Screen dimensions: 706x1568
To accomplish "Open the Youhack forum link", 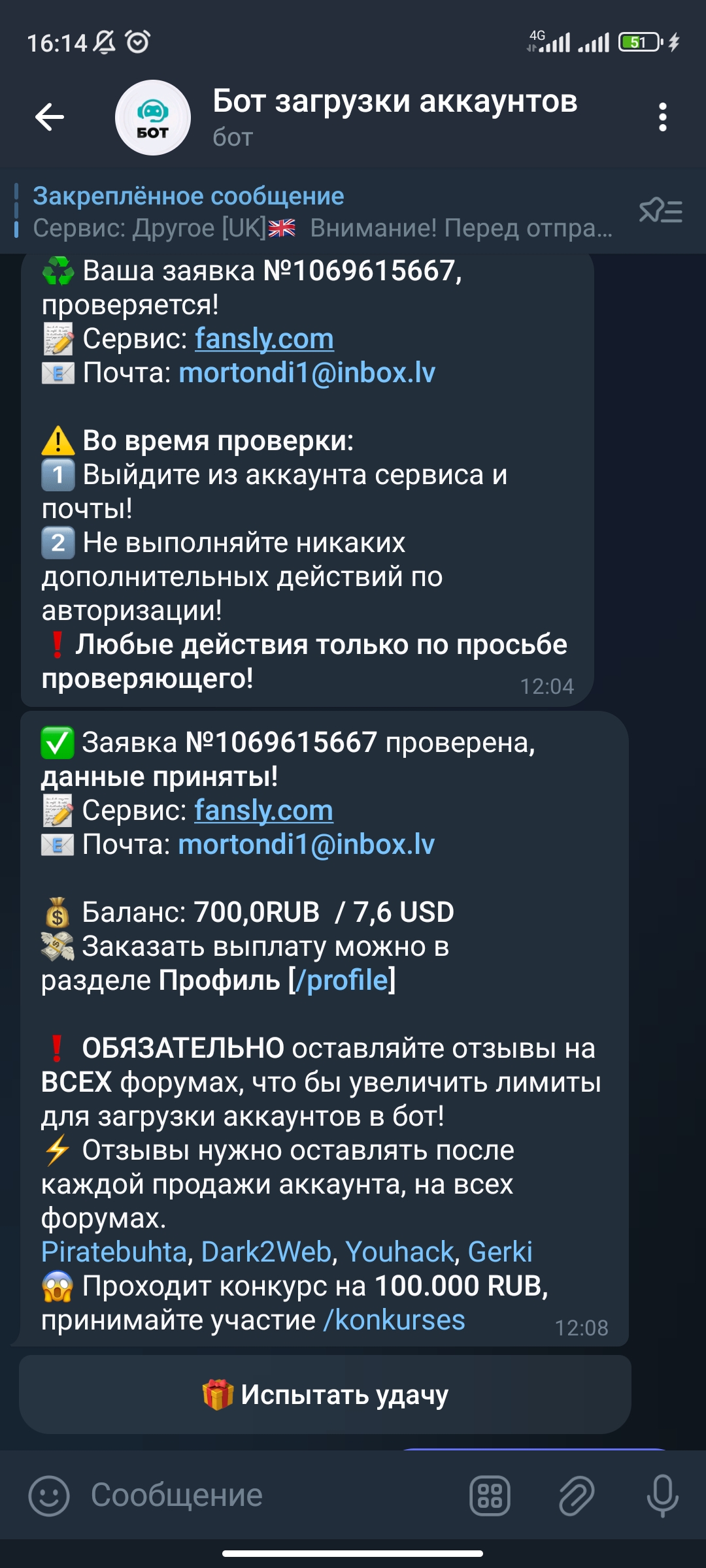I will (x=399, y=1252).
